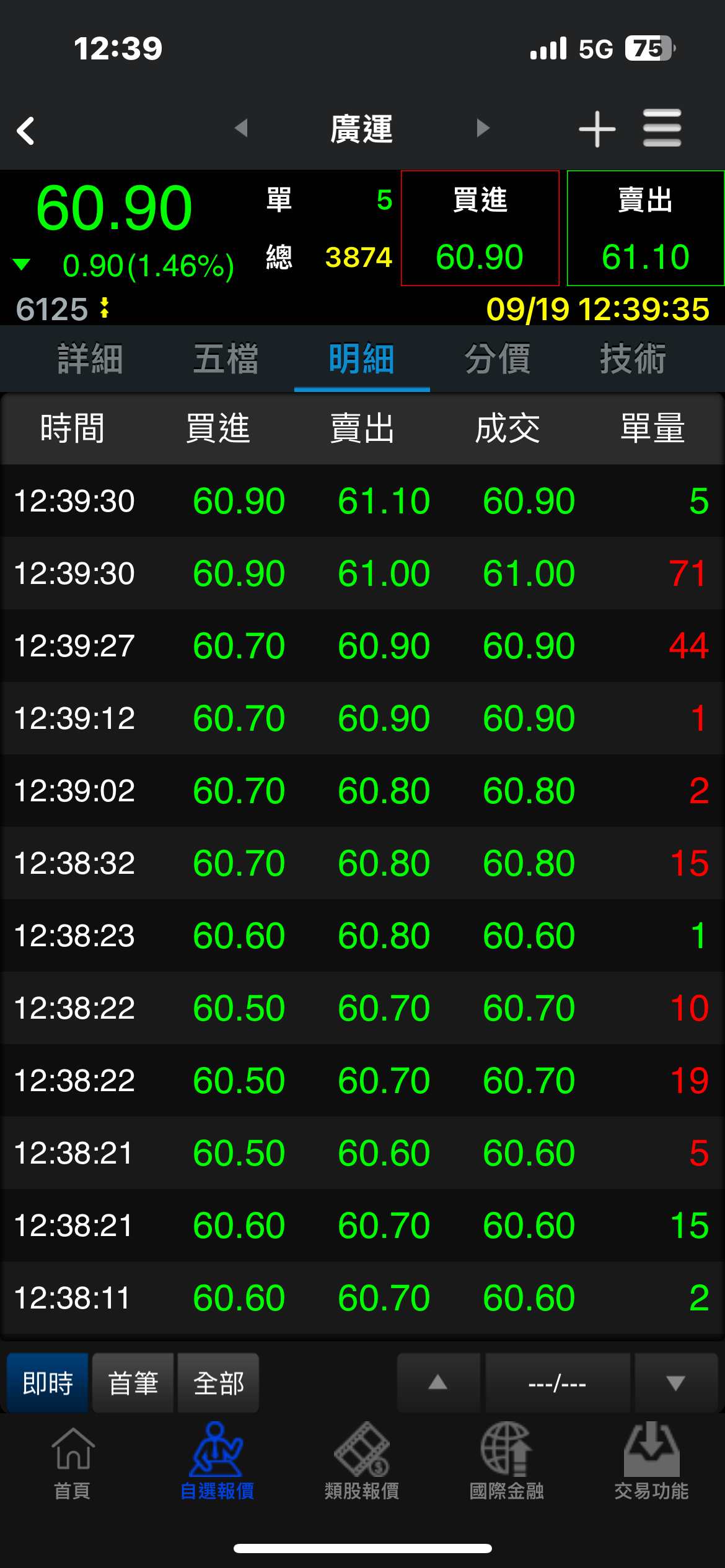Tap the 買進 price box
This screenshot has width=725, height=1568.
[480, 228]
